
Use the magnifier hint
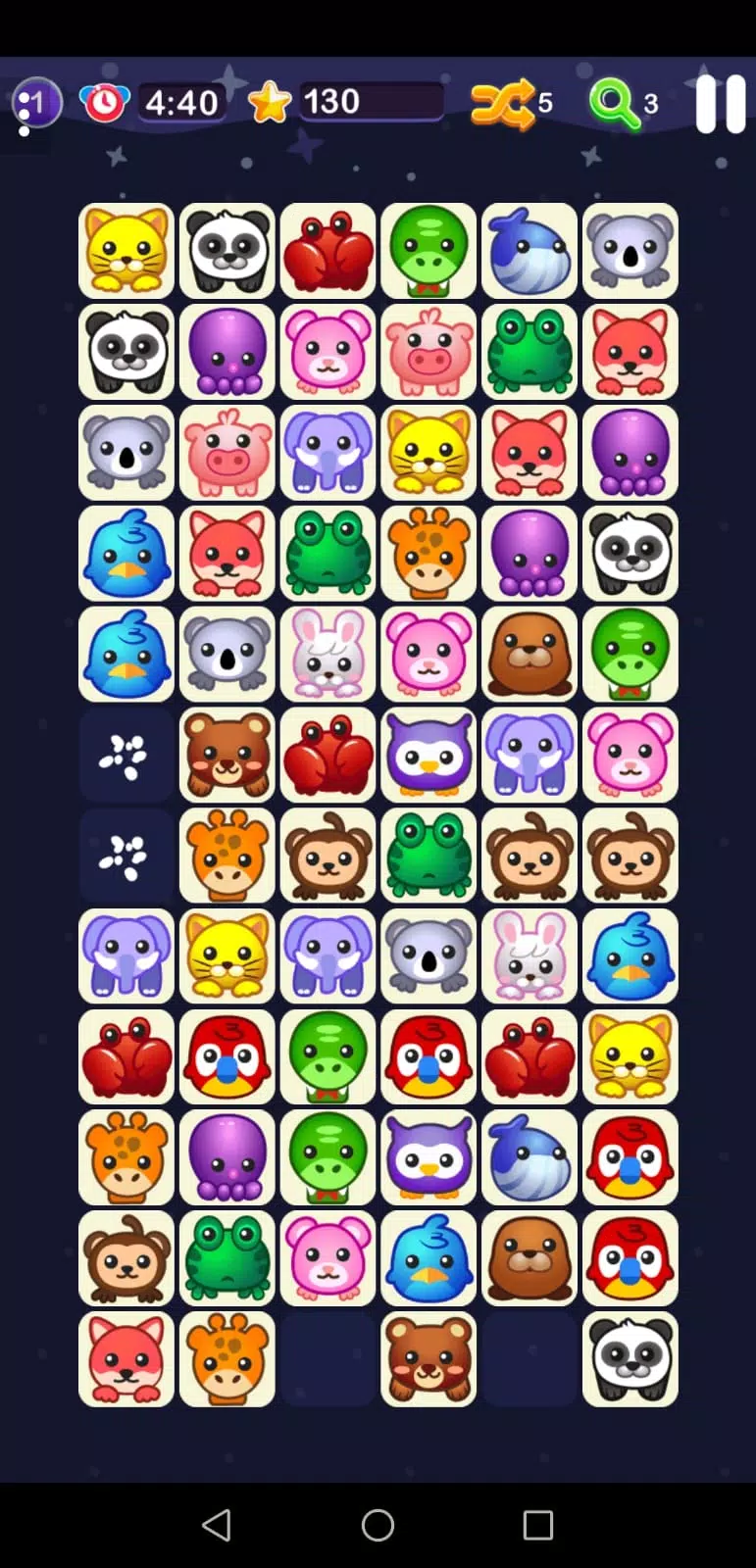[x=615, y=103]
